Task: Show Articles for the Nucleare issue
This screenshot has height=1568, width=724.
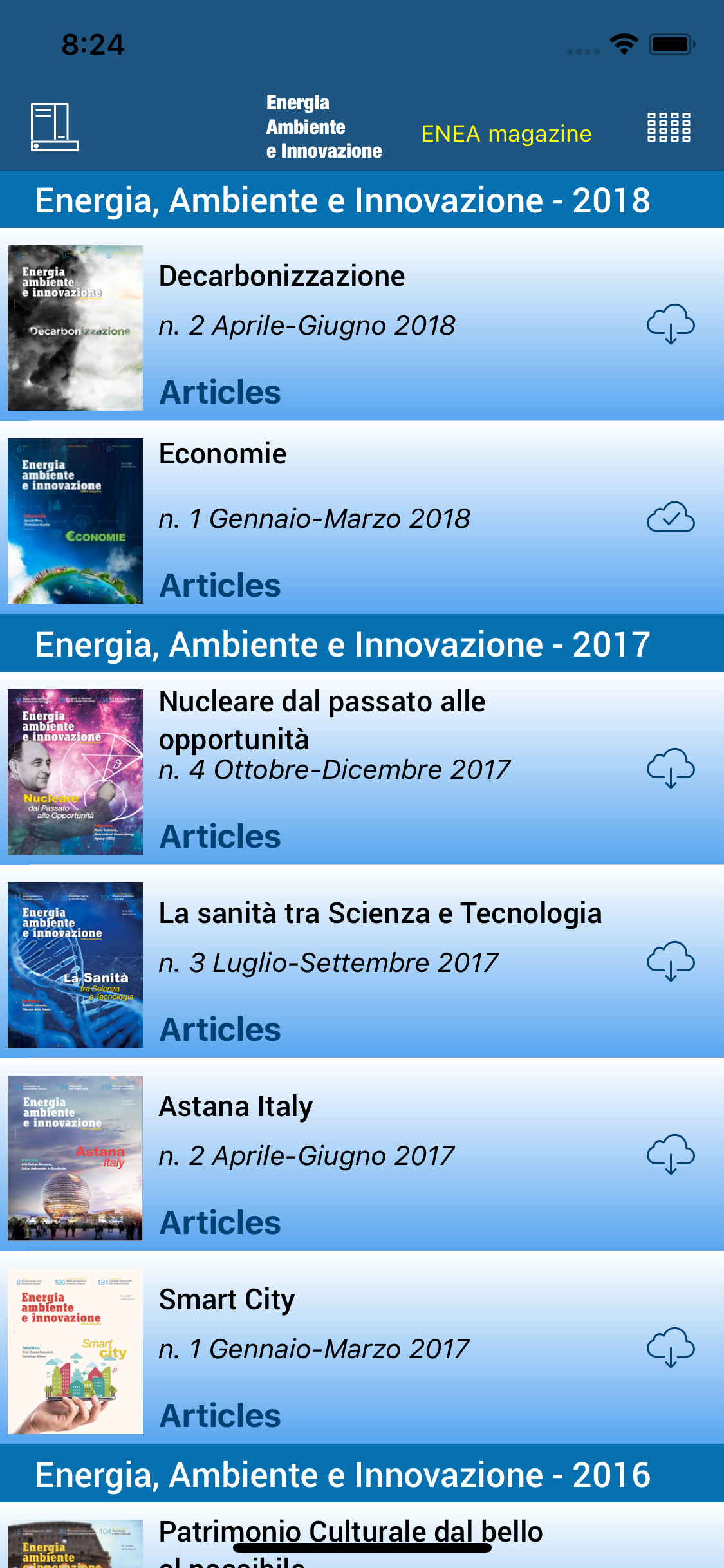Action: 220,836
